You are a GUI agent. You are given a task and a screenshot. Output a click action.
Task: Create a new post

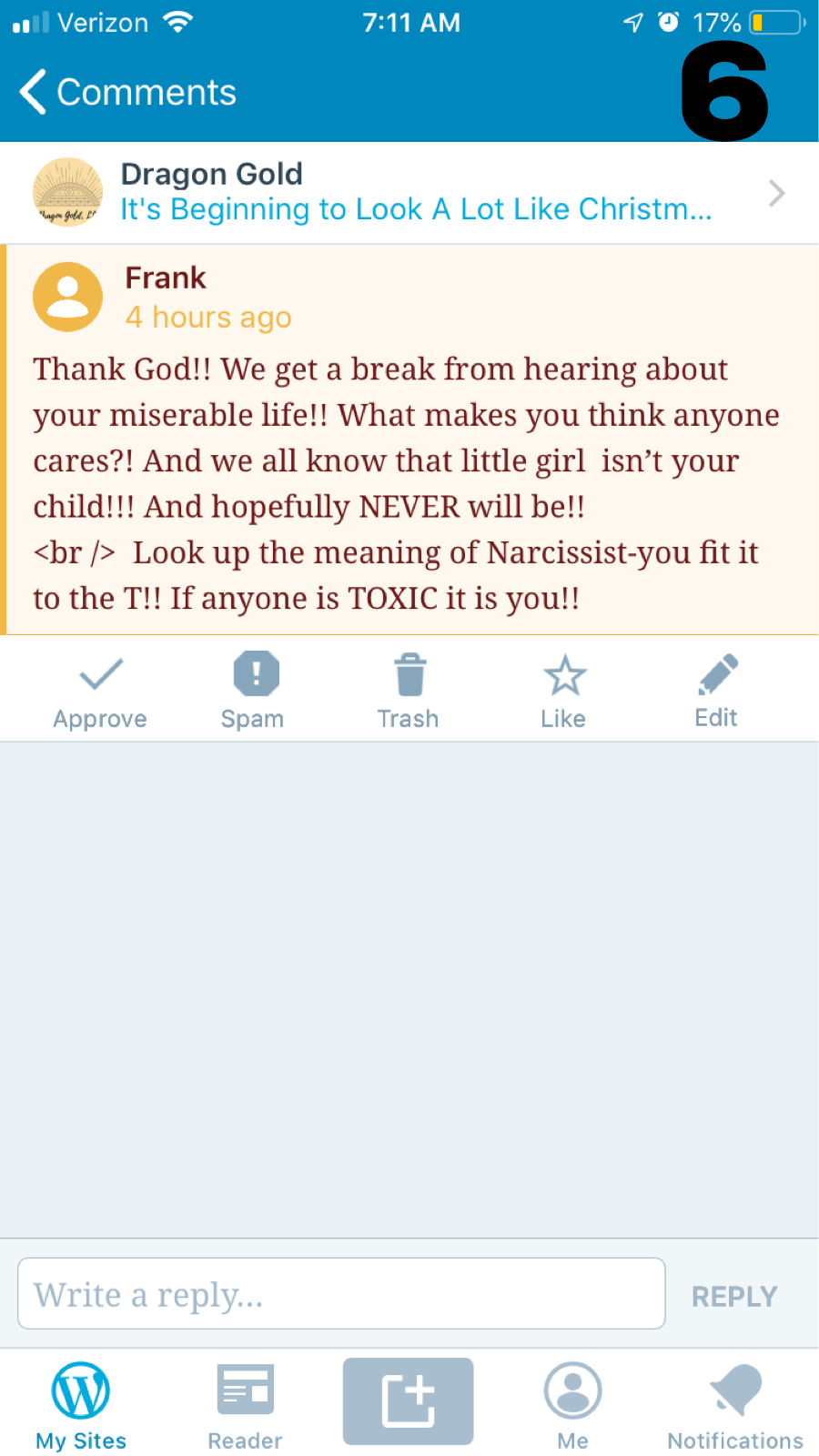point(408,1401)
